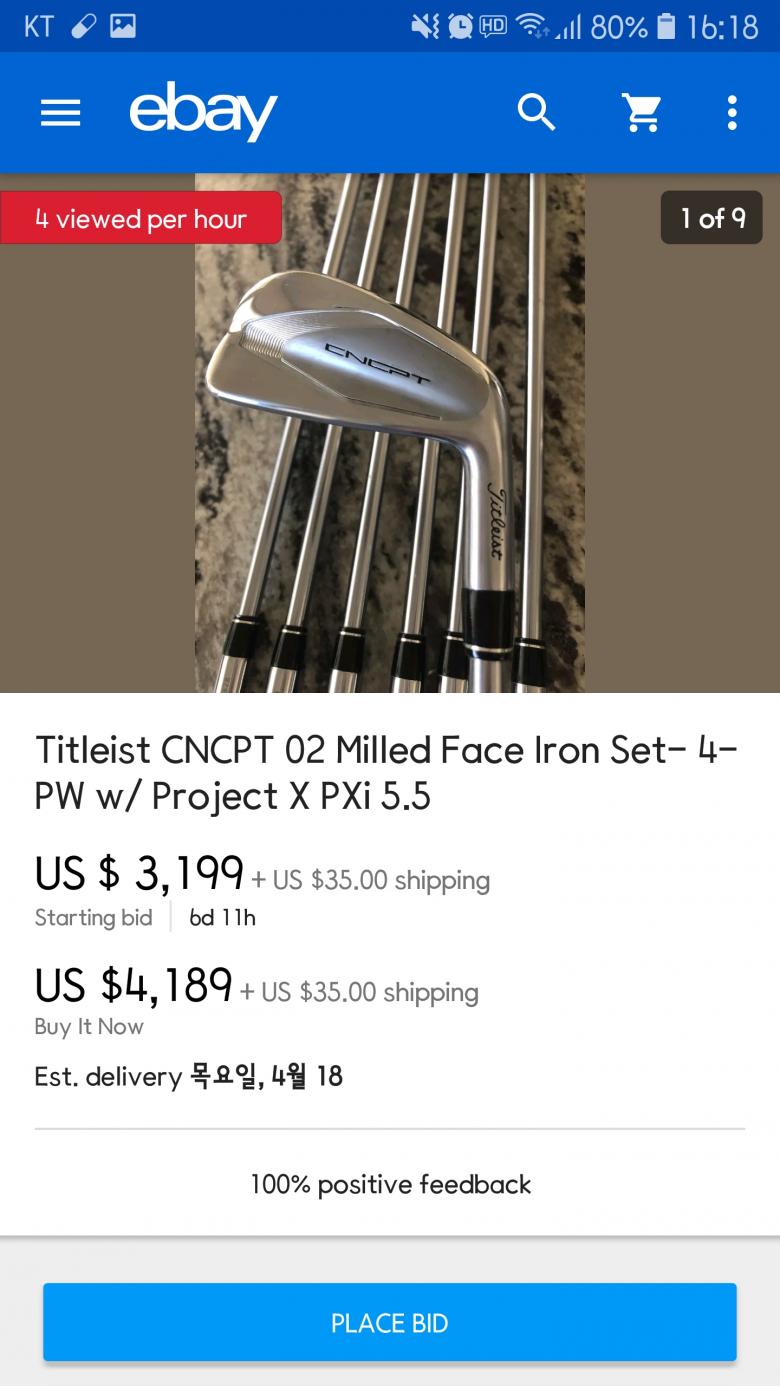The image size is (780, 1386).
Task: Open the shopping cart
Action: pyautogui.click(x=642, y=113)
